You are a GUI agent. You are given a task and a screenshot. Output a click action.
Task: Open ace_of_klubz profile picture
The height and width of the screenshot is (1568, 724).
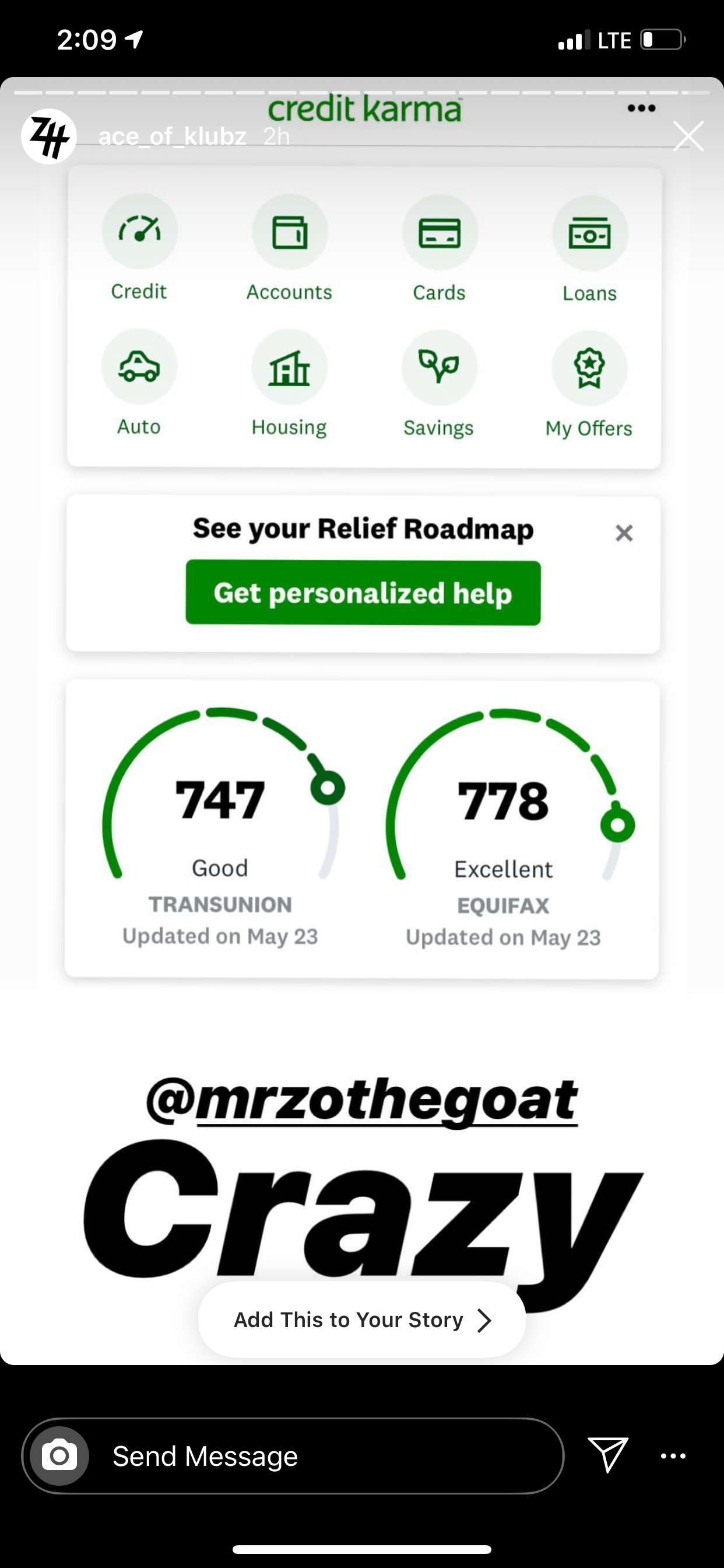click(x=48, y=136)
